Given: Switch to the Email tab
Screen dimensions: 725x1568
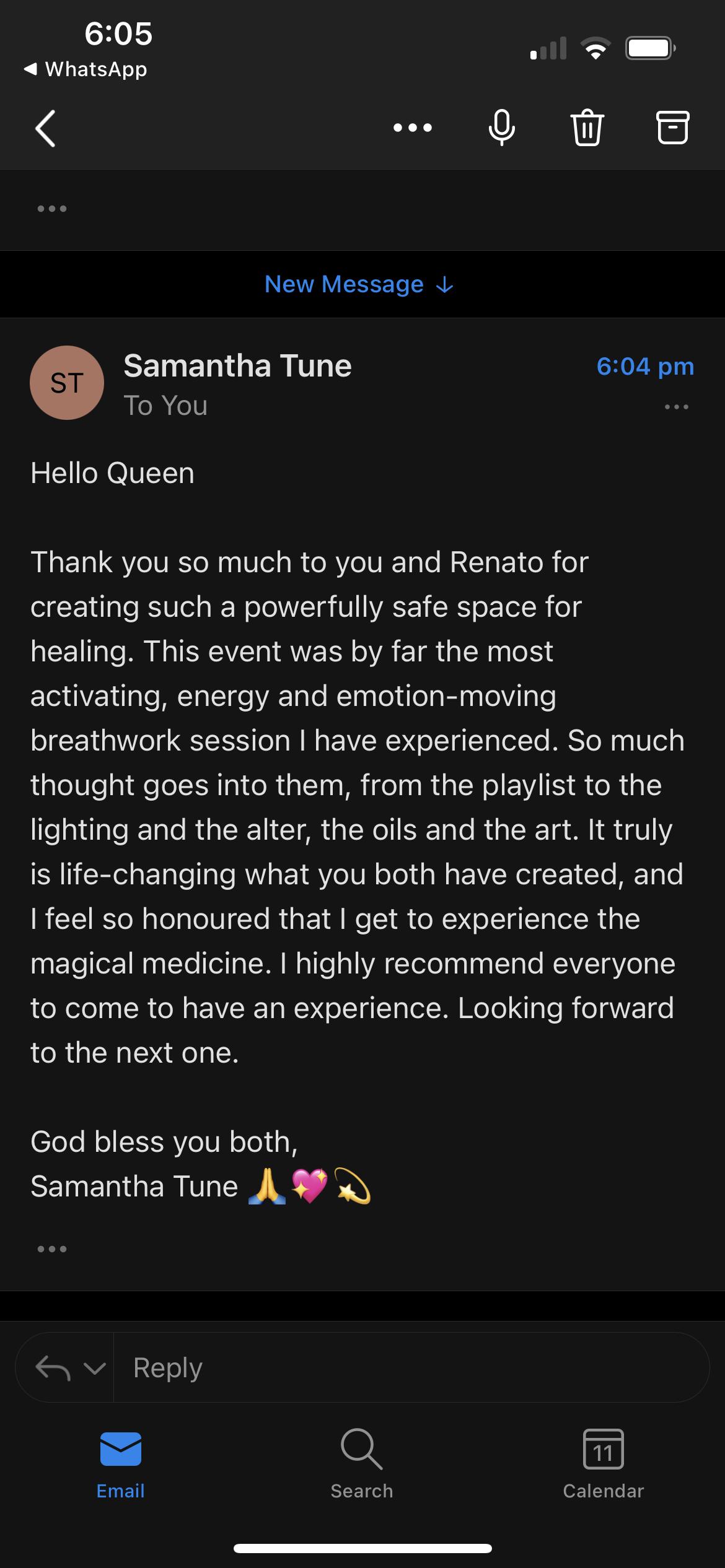Looking at the screenshot, I should (x=121, y=1465).
